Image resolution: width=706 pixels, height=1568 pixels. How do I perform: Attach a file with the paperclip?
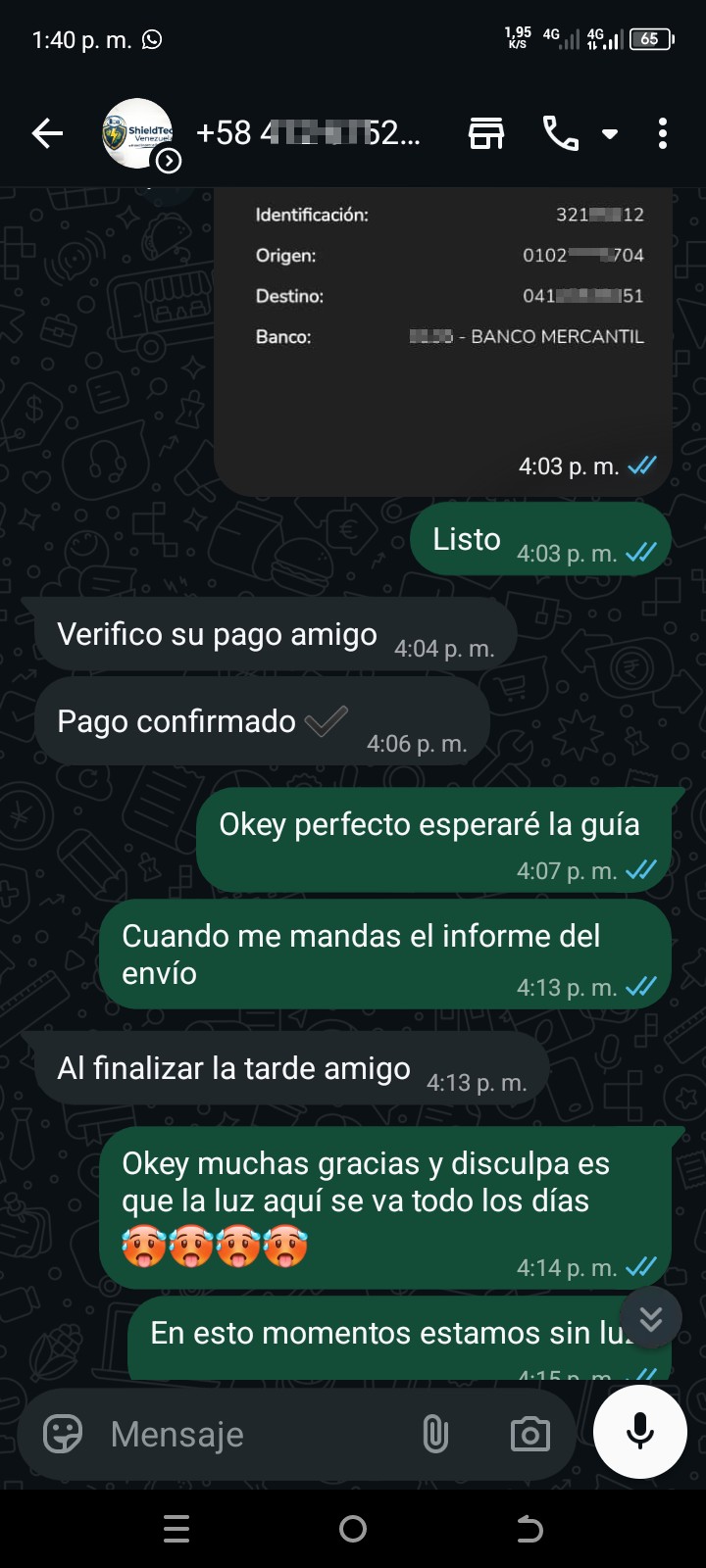click(x=435, y=1435)
